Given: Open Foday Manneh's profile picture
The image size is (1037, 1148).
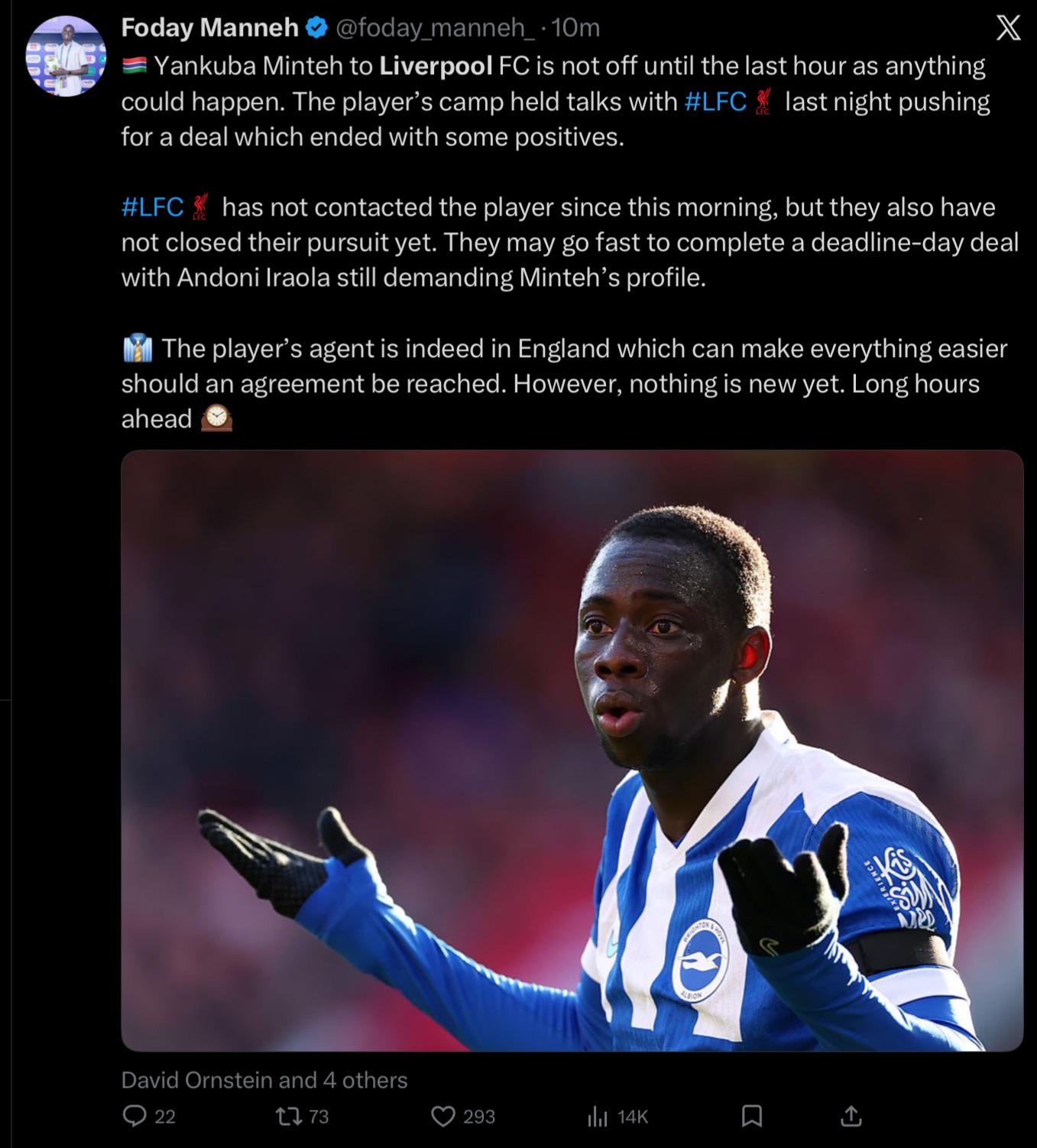Looking at the screenshot, I should [66, 57].
